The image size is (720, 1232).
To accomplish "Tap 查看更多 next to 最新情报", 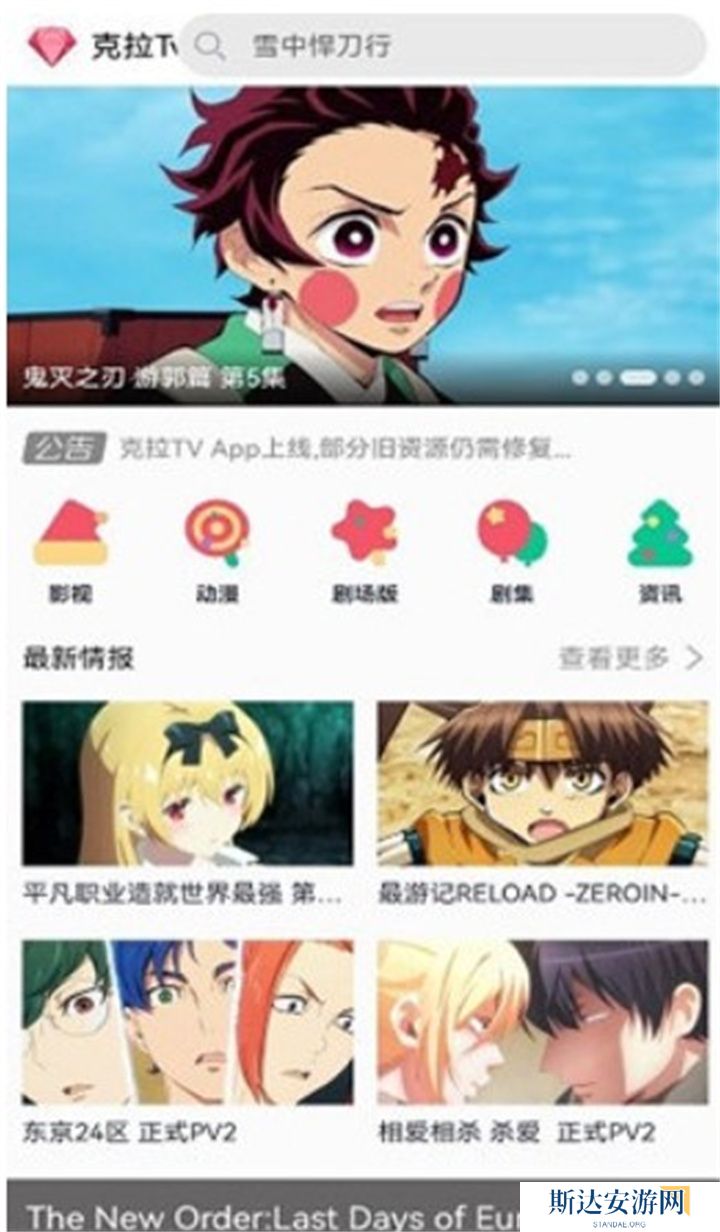I will 630,657.
